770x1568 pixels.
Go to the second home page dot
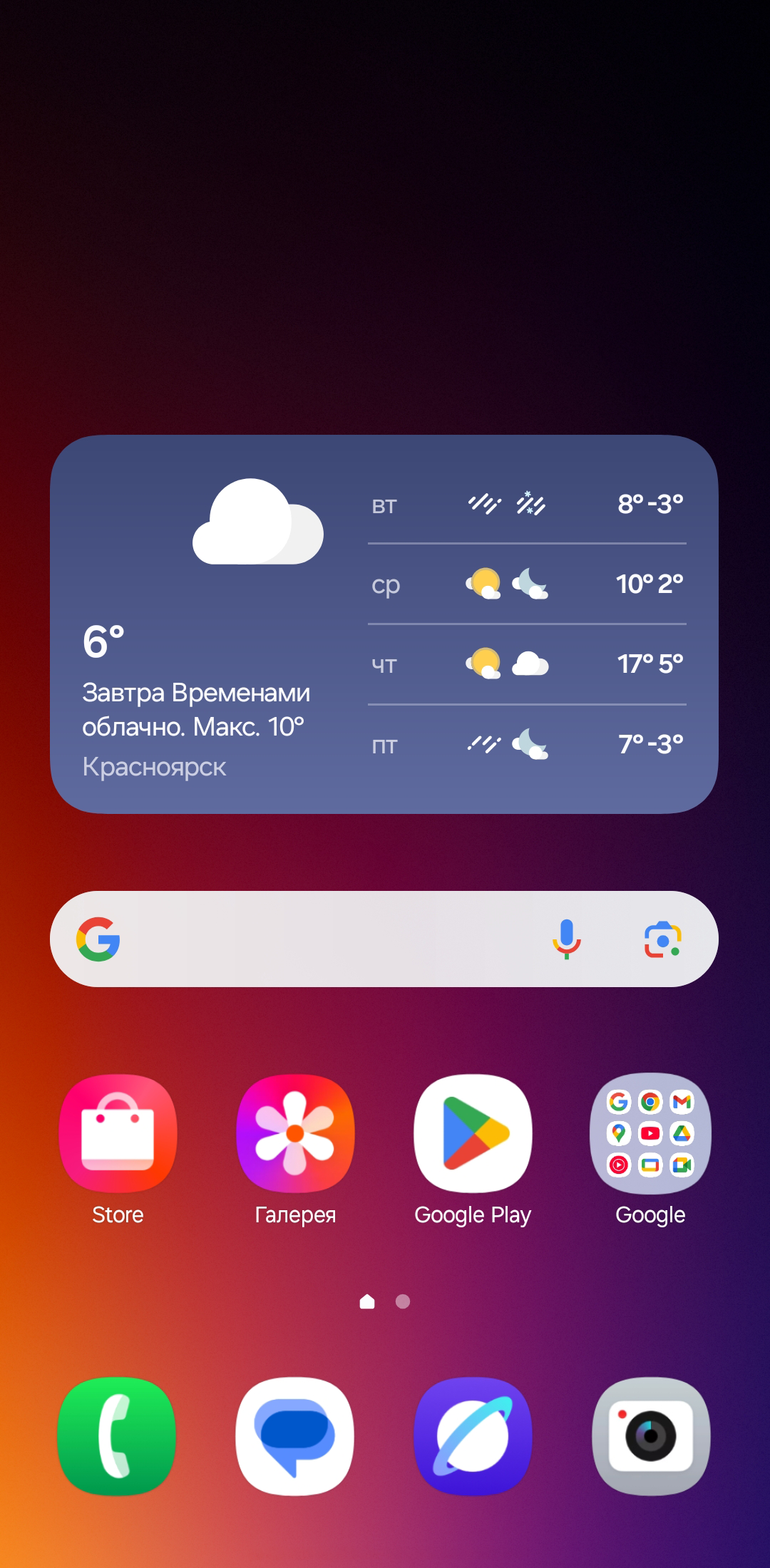tap(403, 1302)
